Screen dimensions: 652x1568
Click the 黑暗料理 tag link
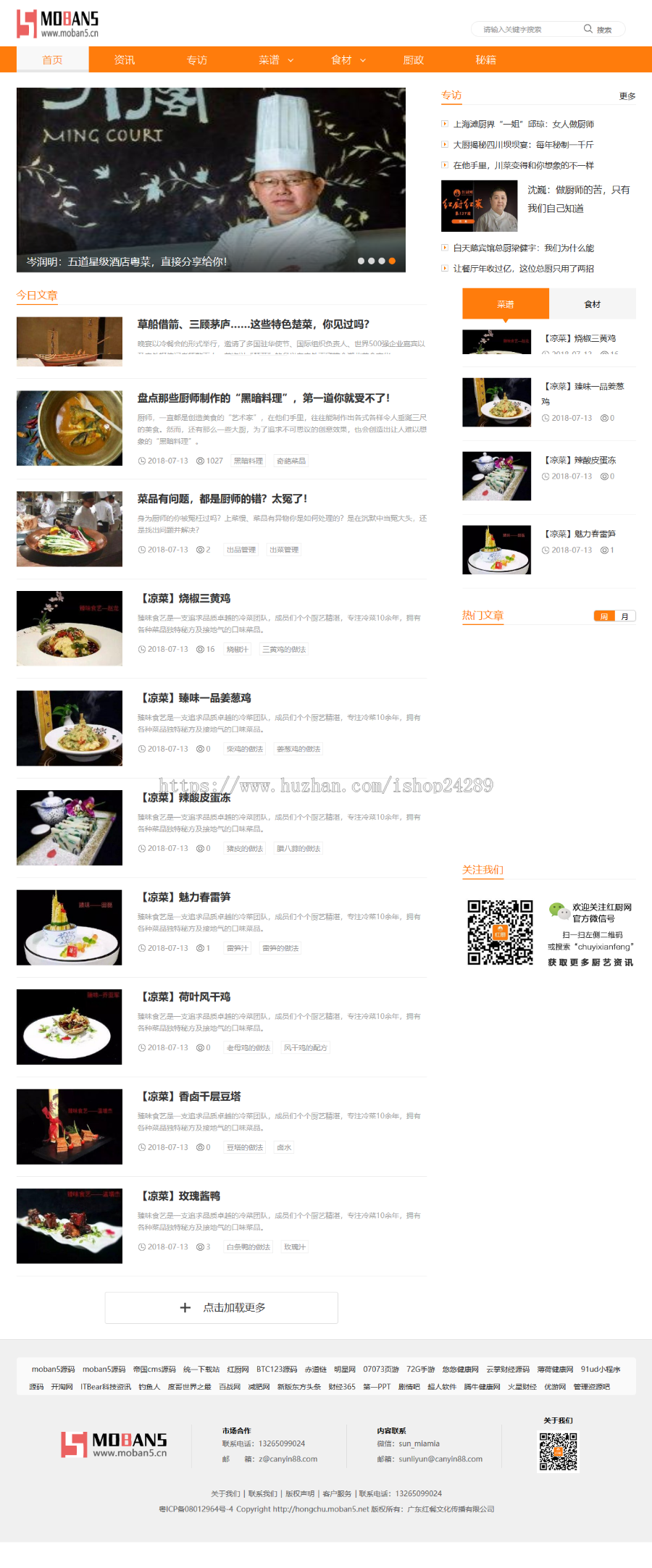(x=246, y=459)
